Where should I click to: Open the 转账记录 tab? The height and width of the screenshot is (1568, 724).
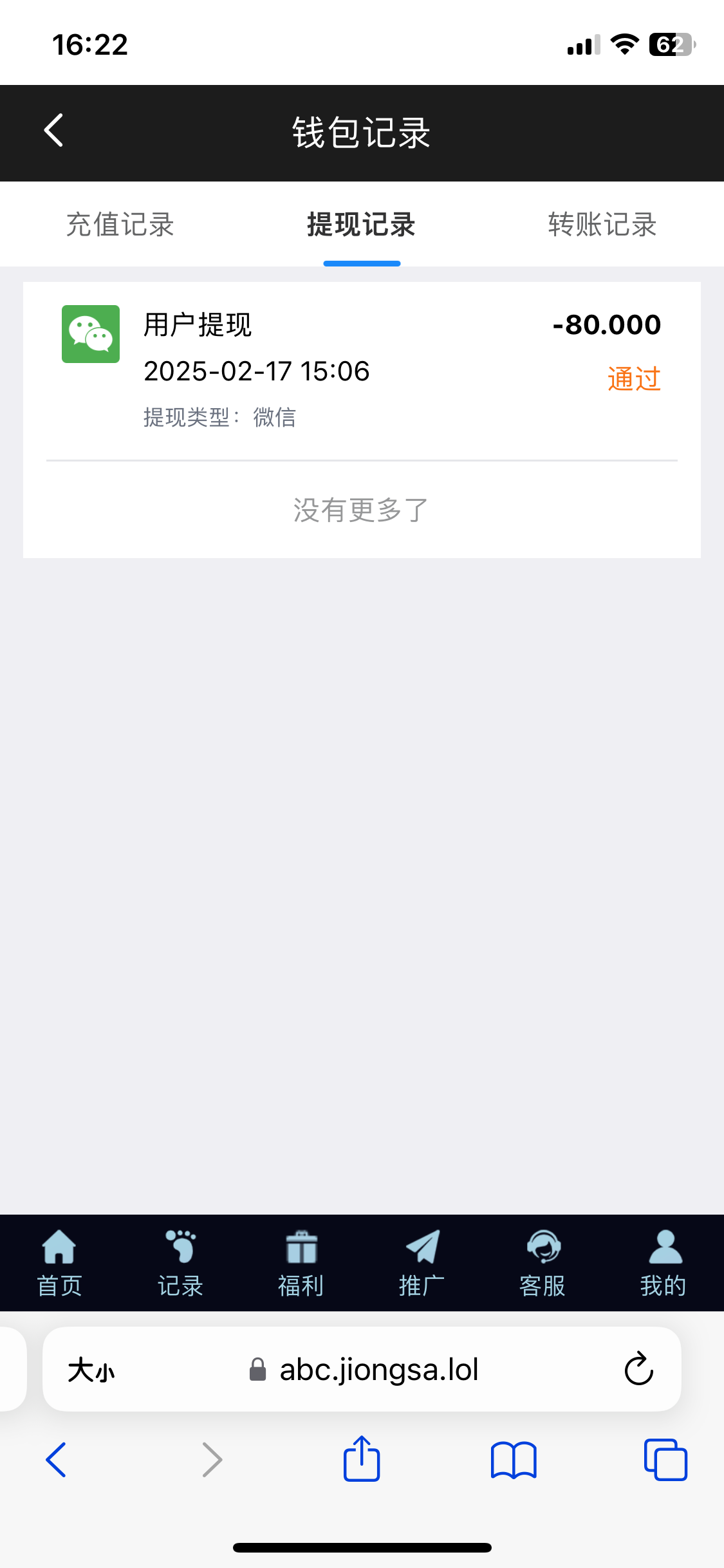click(602, 225)
